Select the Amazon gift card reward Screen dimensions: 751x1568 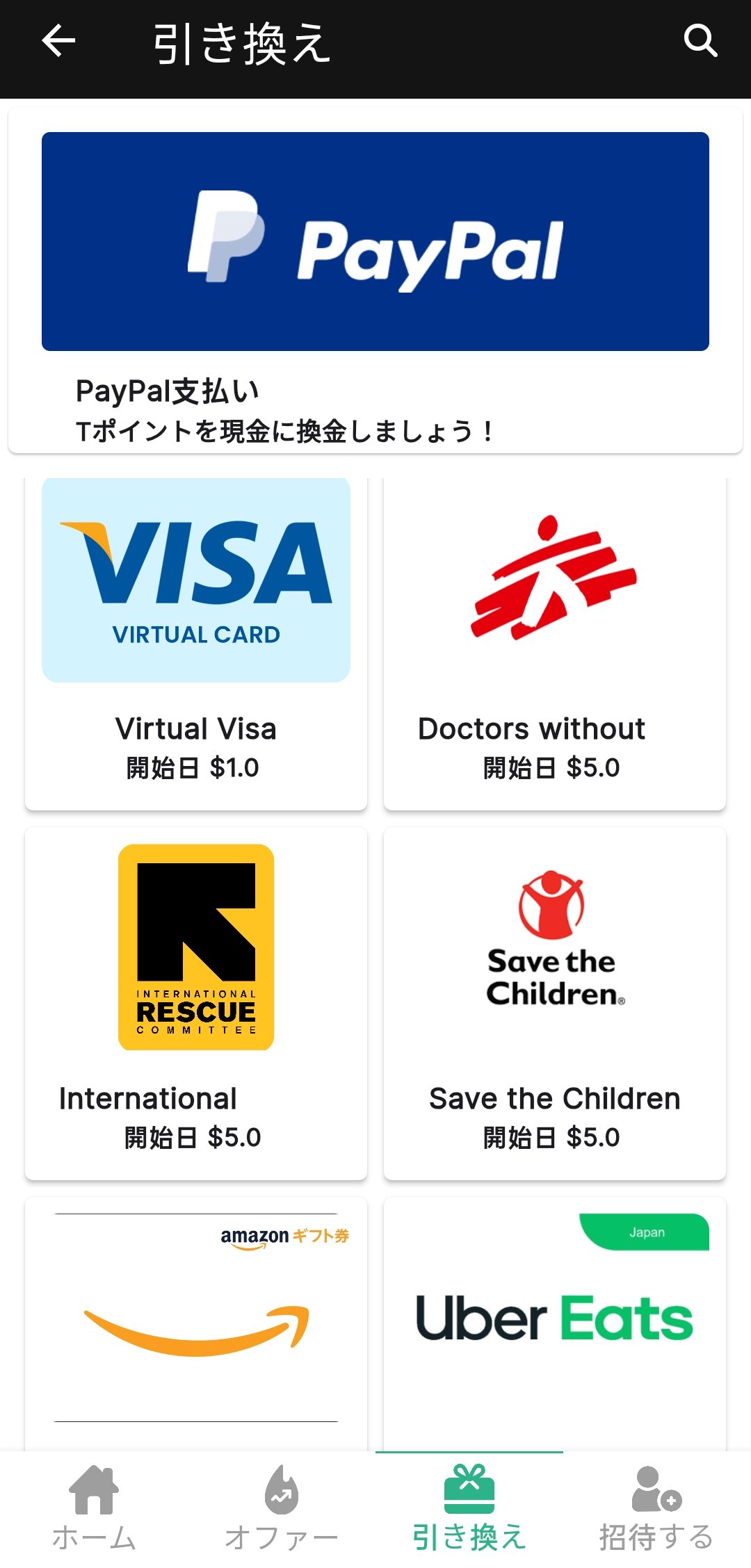196,1321
